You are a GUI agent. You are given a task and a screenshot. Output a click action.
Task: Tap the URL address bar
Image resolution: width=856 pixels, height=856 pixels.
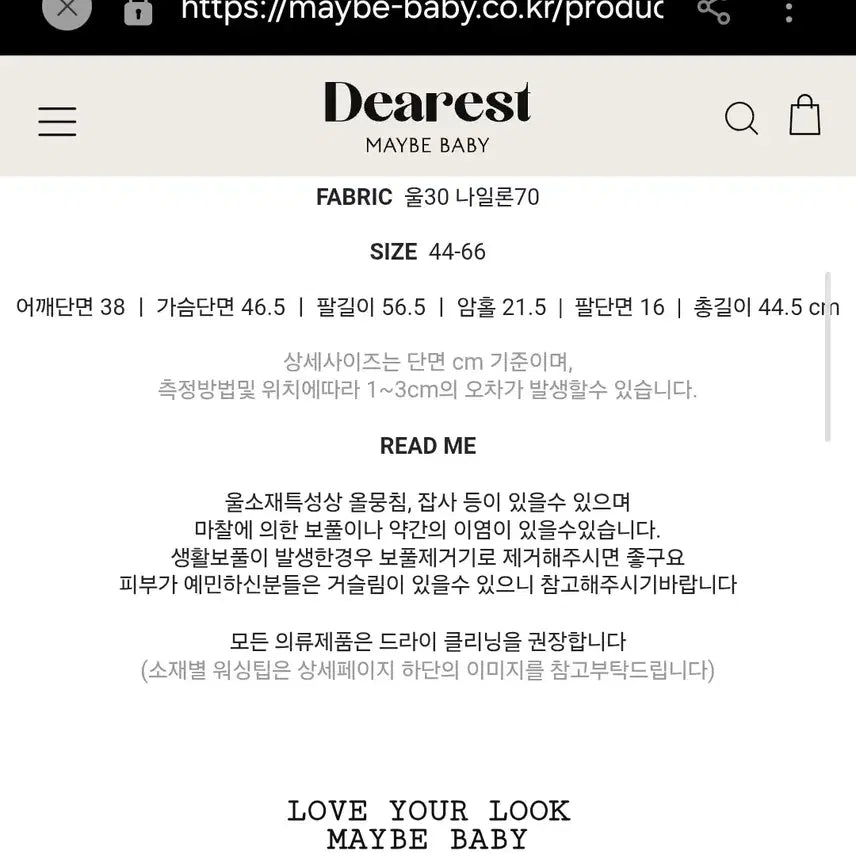(x=420, y=12)
